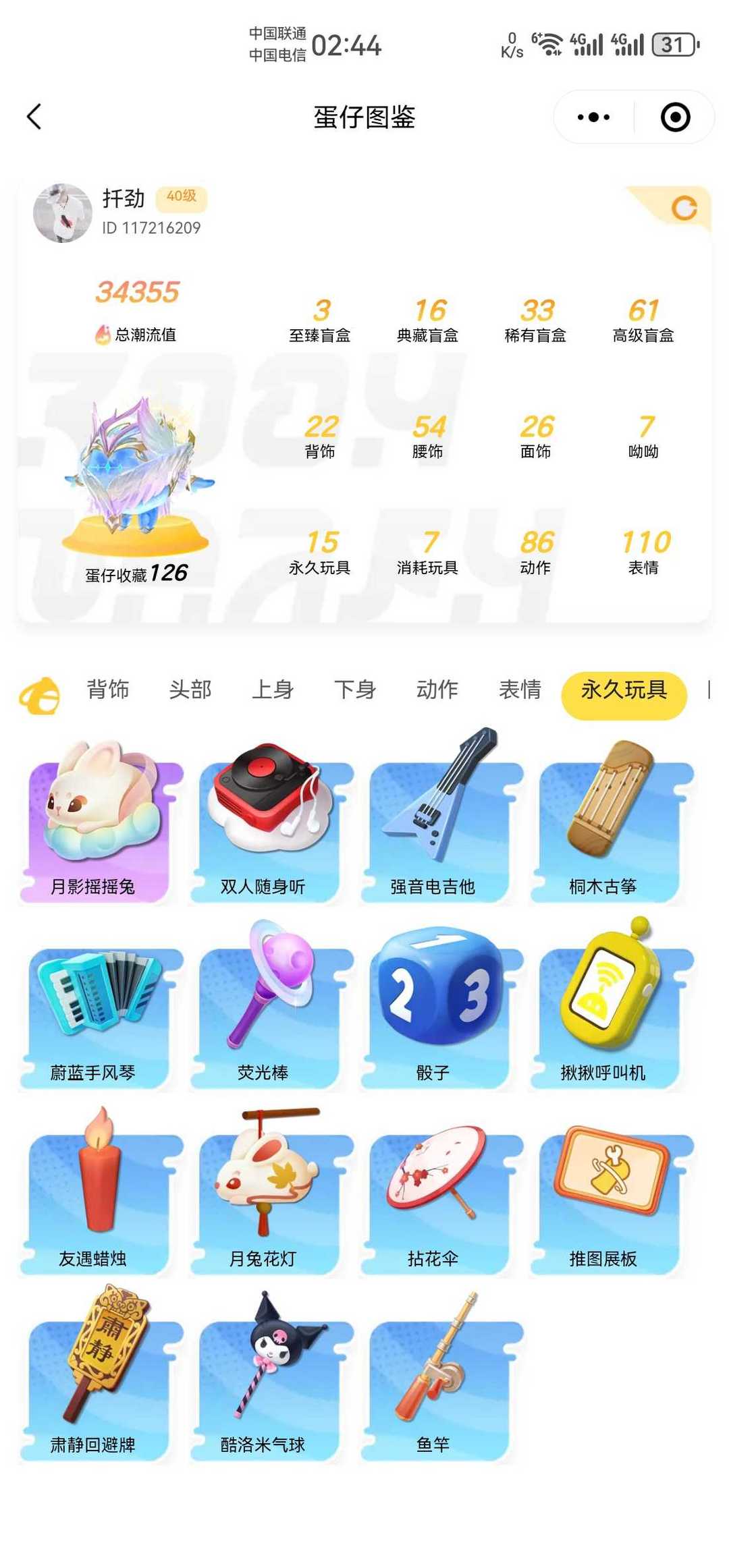Switch to the 背饰 tab
Screen dimensions: 729x1568
pyautogui.click(x=108, y=690)
